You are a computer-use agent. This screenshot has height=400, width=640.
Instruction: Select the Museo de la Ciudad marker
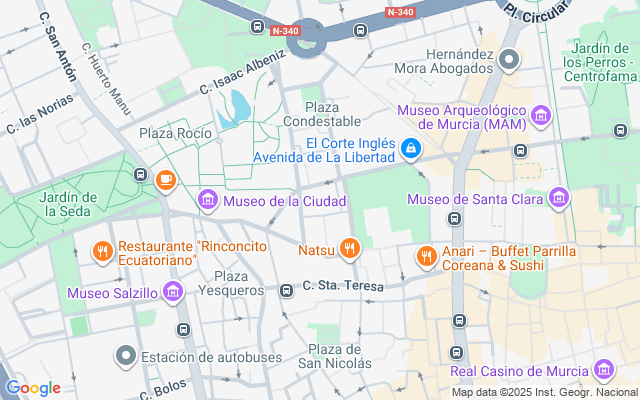[209, 202]
